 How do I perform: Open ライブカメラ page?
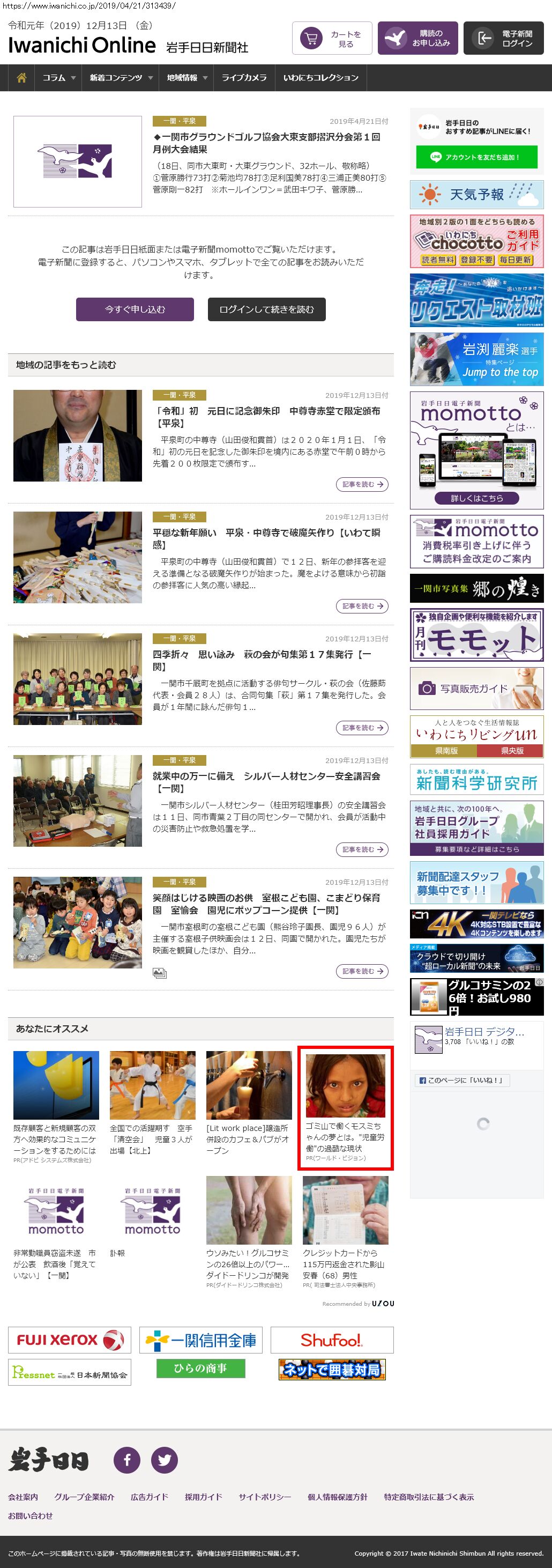pos(243,78)
